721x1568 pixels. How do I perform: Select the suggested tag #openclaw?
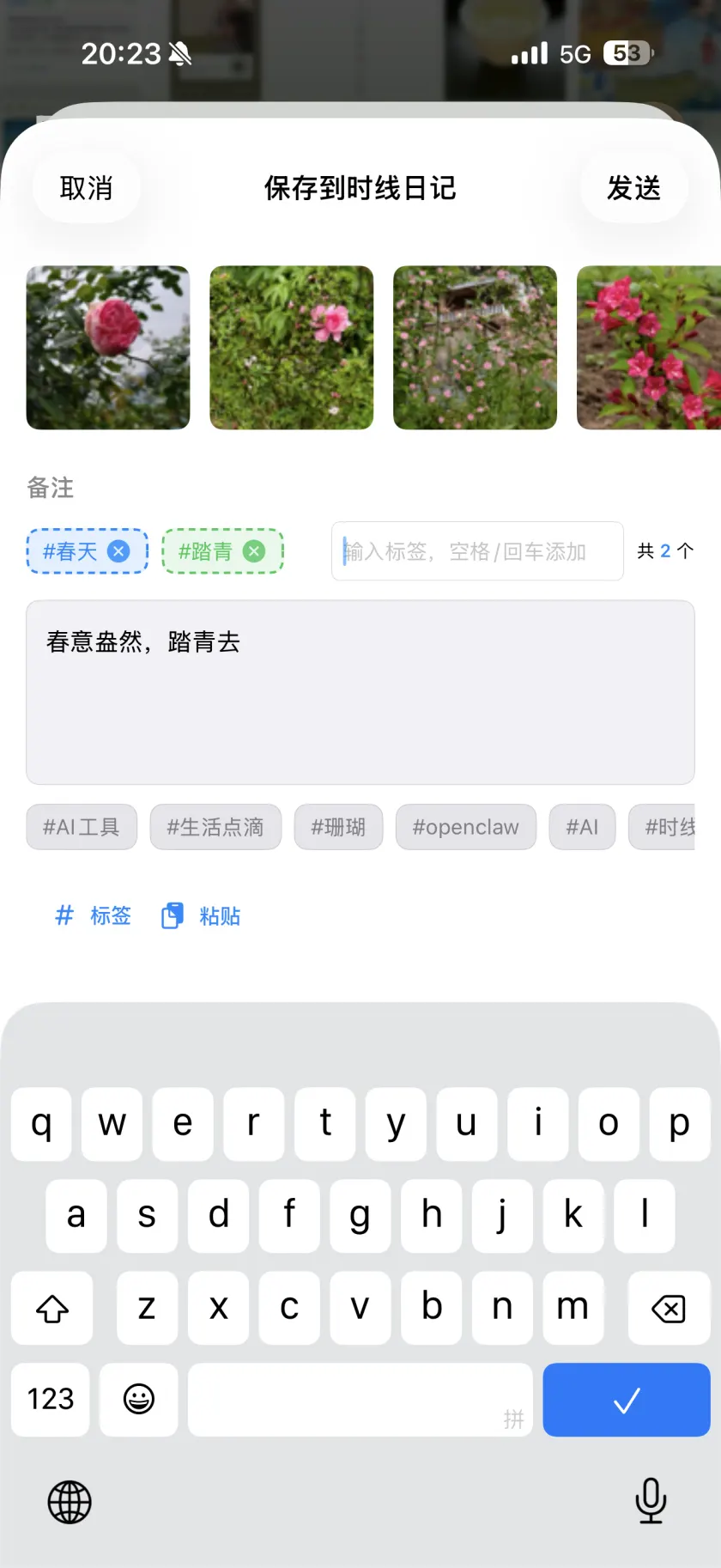tap(465, 827)
